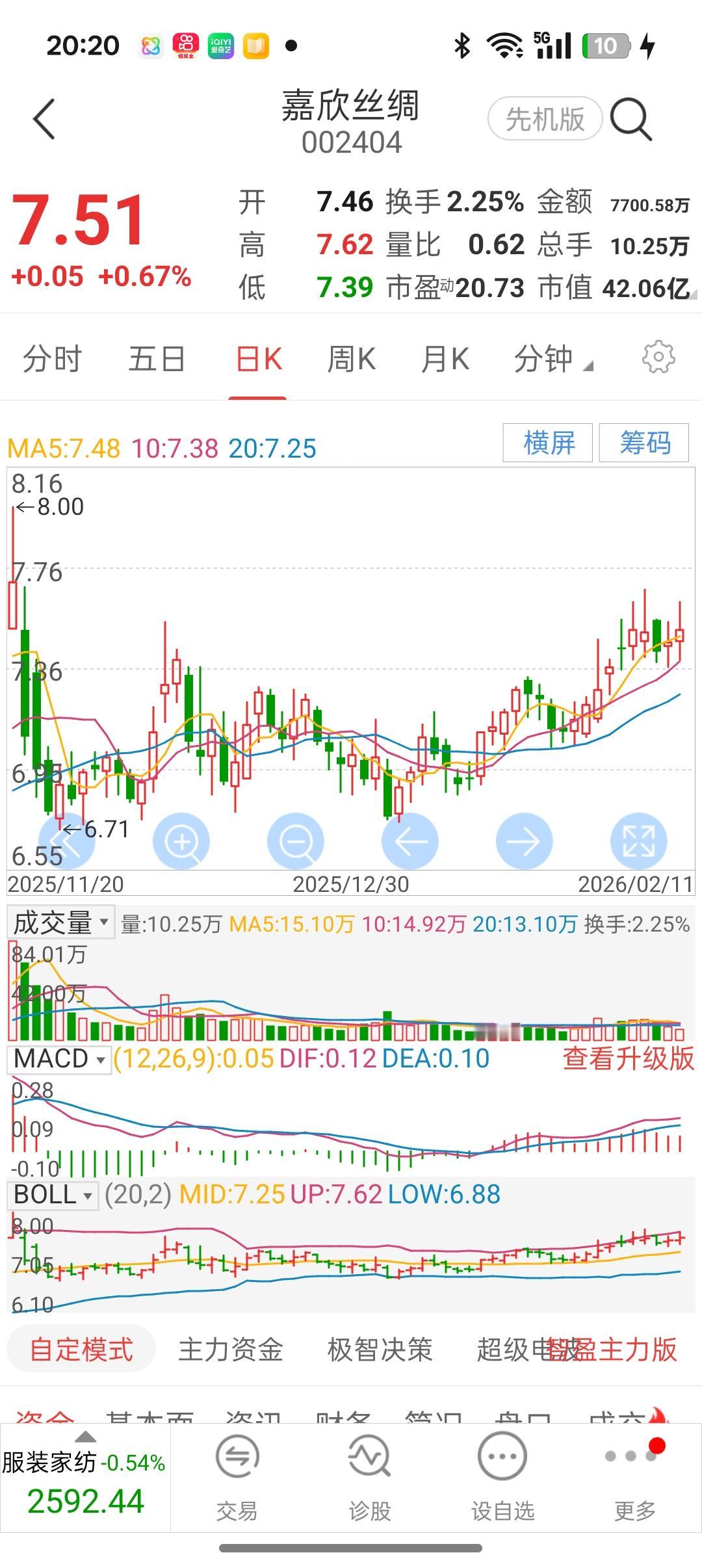Open the 成交量 volume indicator dropdown
Viewport: 702px width, 1568px height.
[58, 921]
